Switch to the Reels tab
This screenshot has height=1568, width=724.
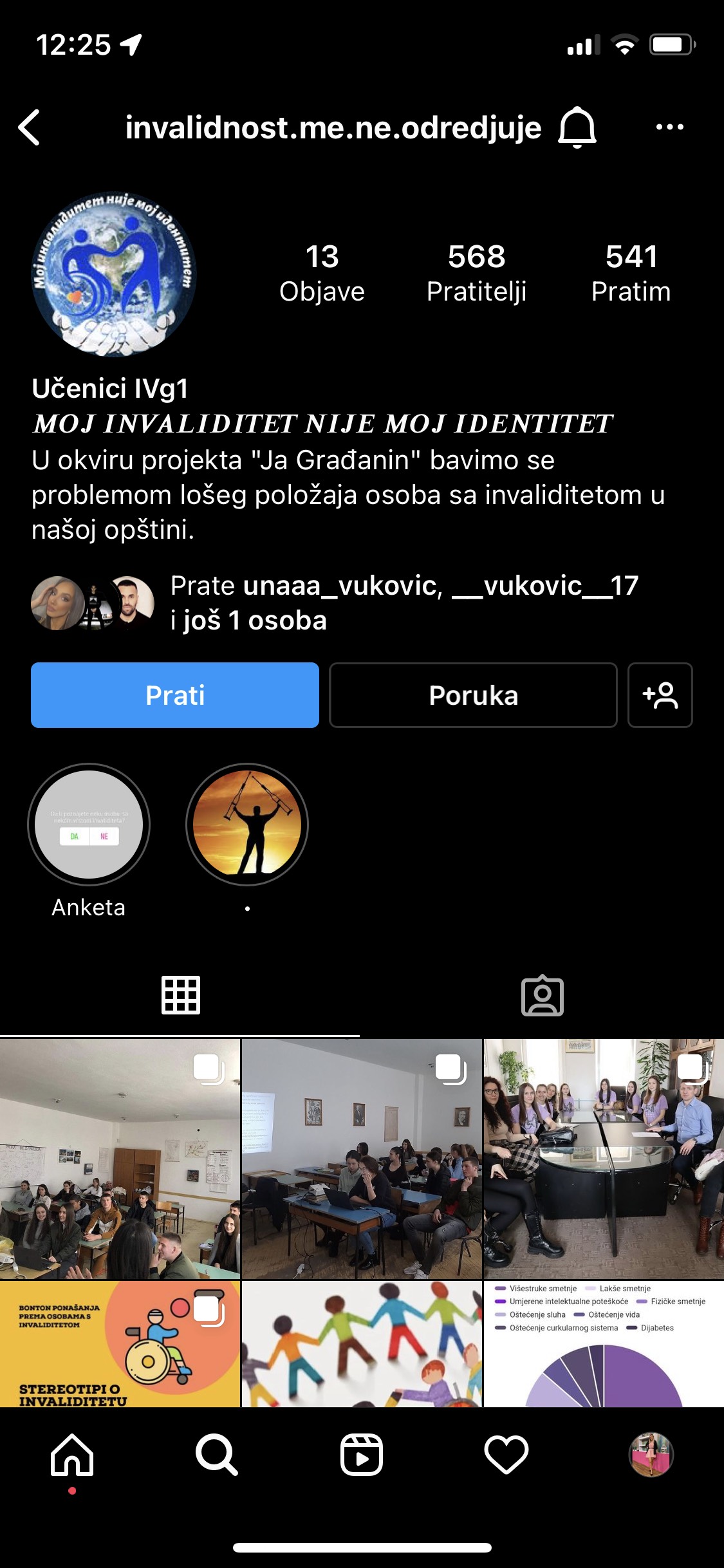[362, 1455]
